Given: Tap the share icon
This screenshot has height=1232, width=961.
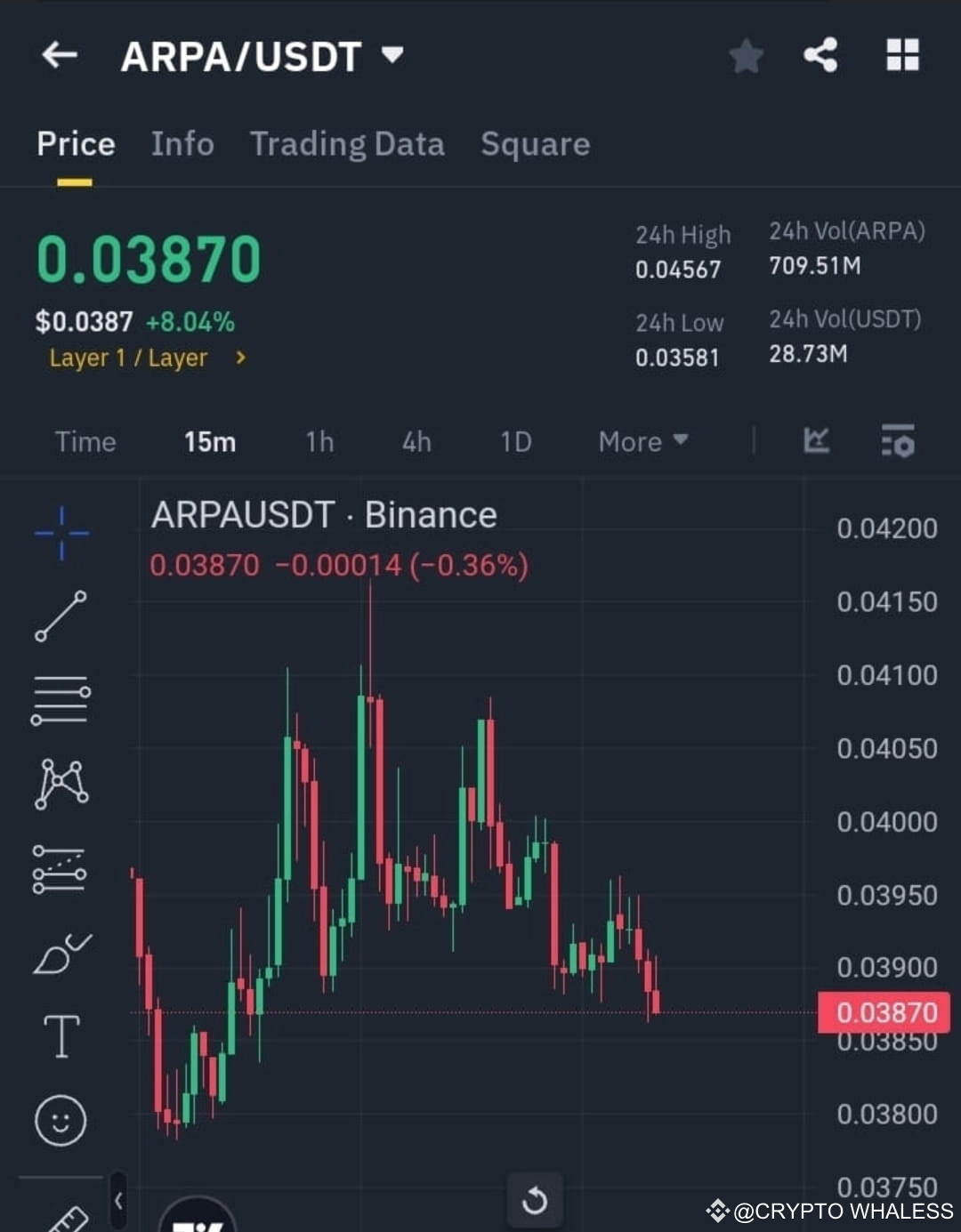Looking at the screenshot, I should [820, 55].
